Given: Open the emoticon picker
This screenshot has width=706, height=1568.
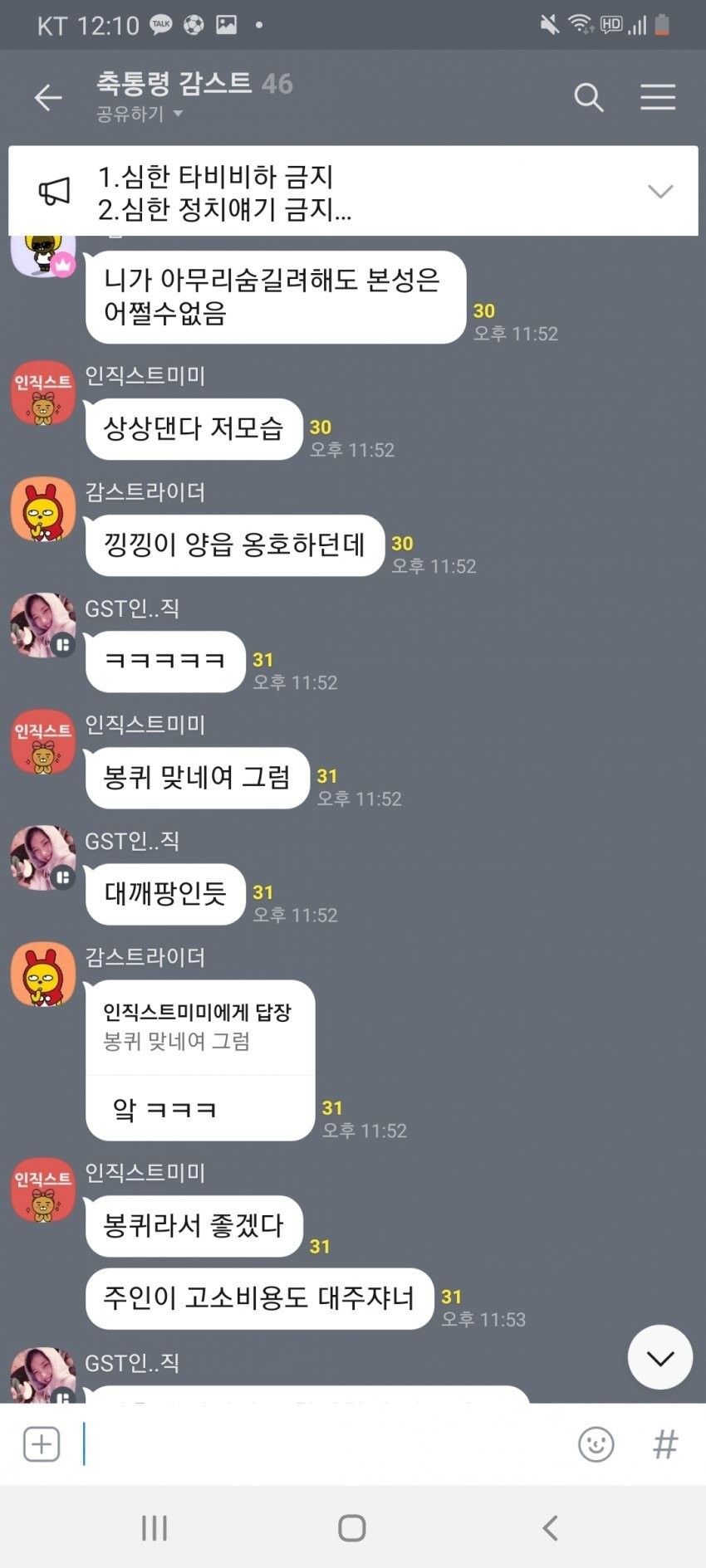Looking at the screenshot, I should 596,1444.
